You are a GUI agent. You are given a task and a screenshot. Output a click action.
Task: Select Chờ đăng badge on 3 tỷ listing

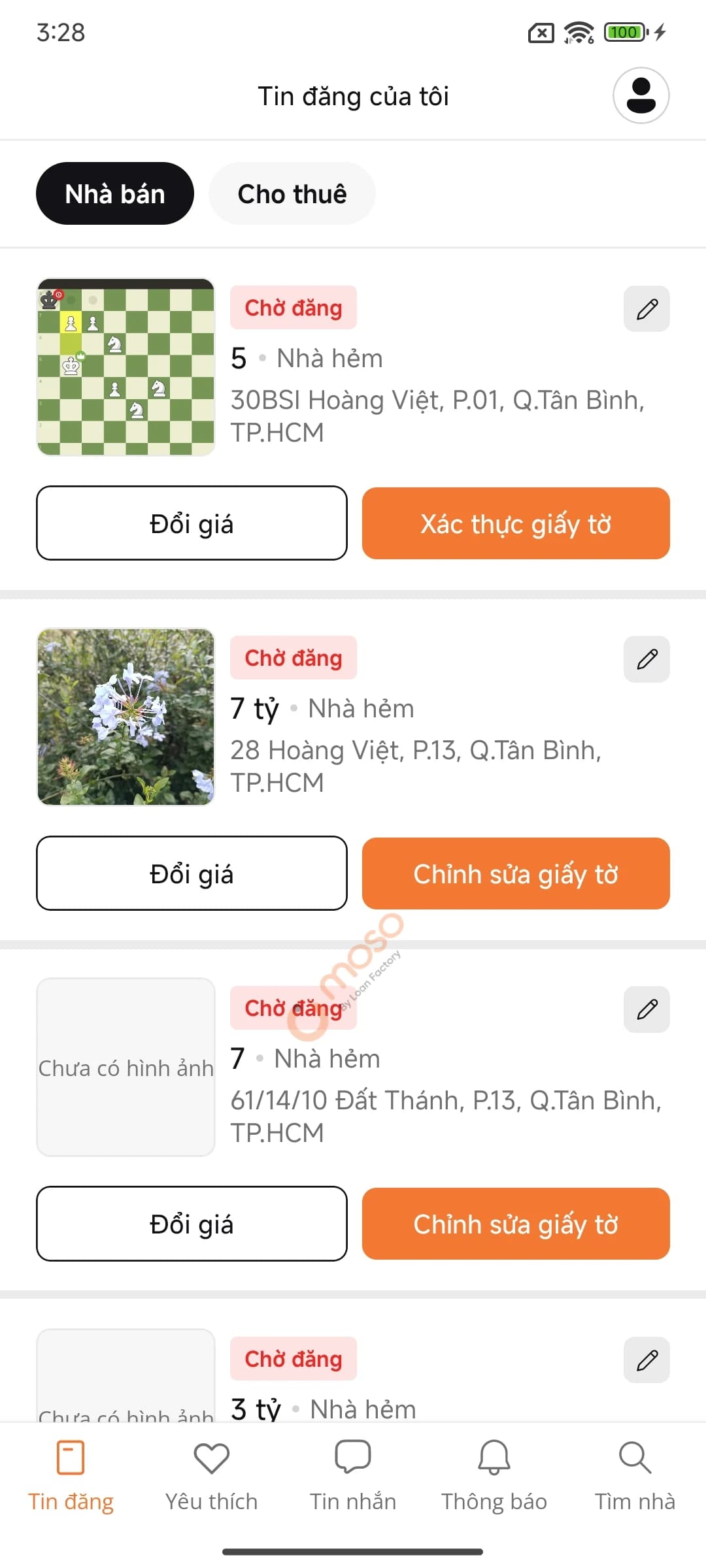pyautogui.click(x=293, y=1359)
